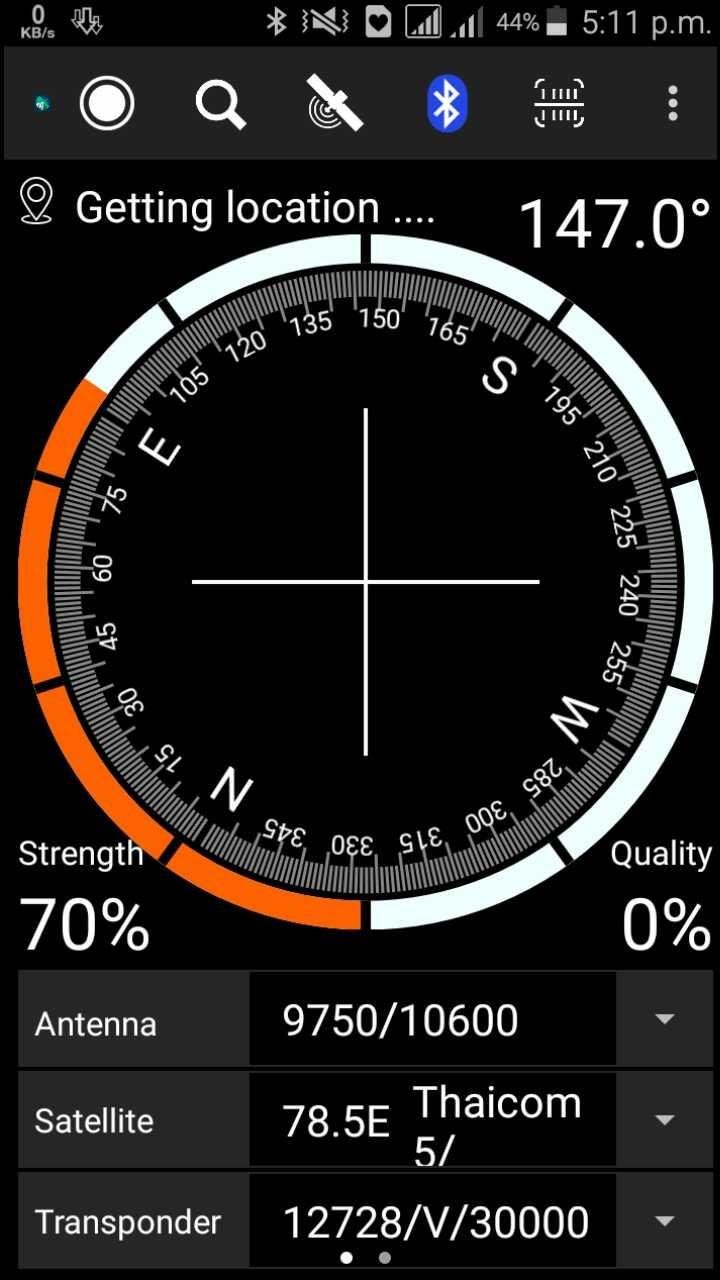
Task: Open the overflow menu
Action: point(673,103)
